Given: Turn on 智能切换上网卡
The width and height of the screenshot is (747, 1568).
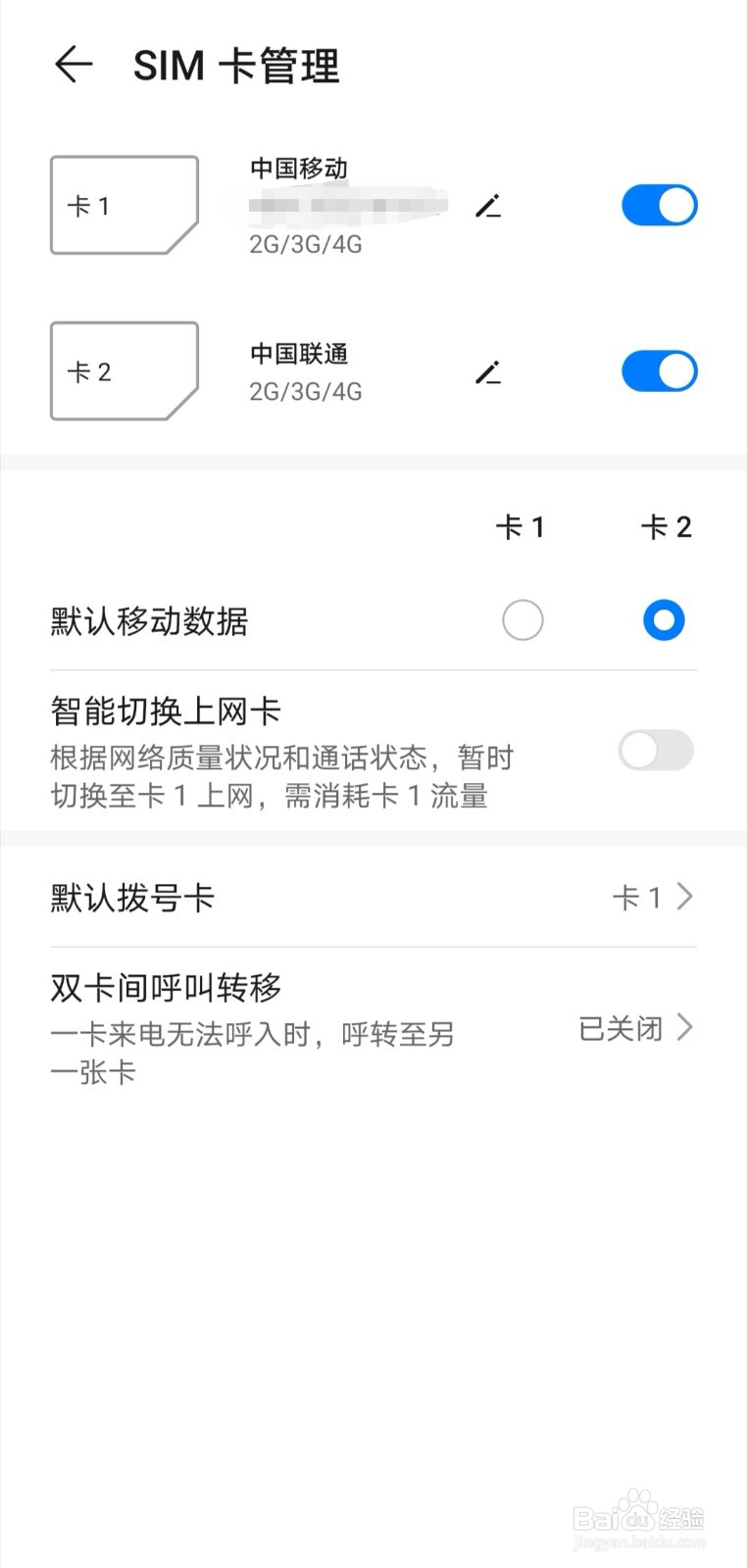Looking at the screenshot, I should (x=656, y=751).
